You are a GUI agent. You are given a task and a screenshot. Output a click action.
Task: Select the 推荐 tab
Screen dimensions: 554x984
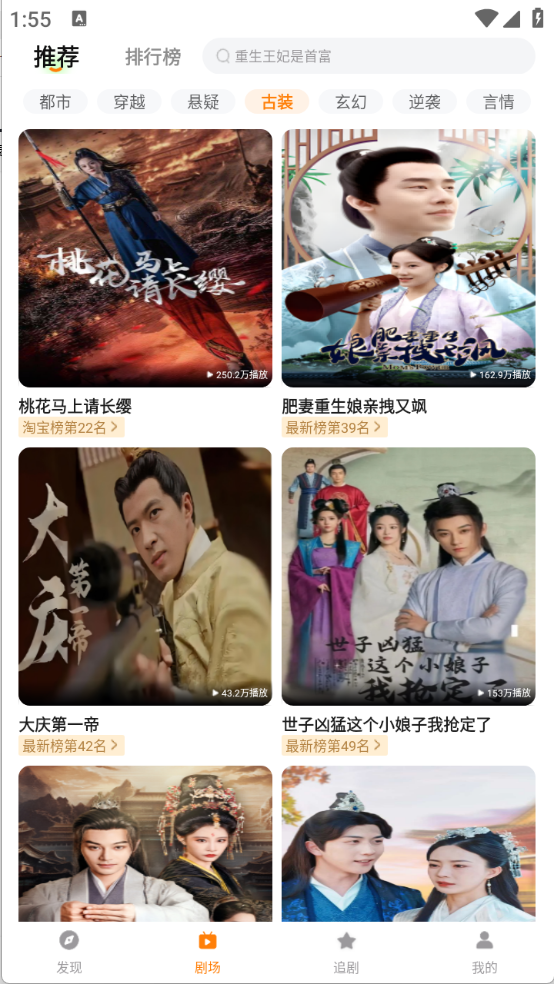[56, 57]
